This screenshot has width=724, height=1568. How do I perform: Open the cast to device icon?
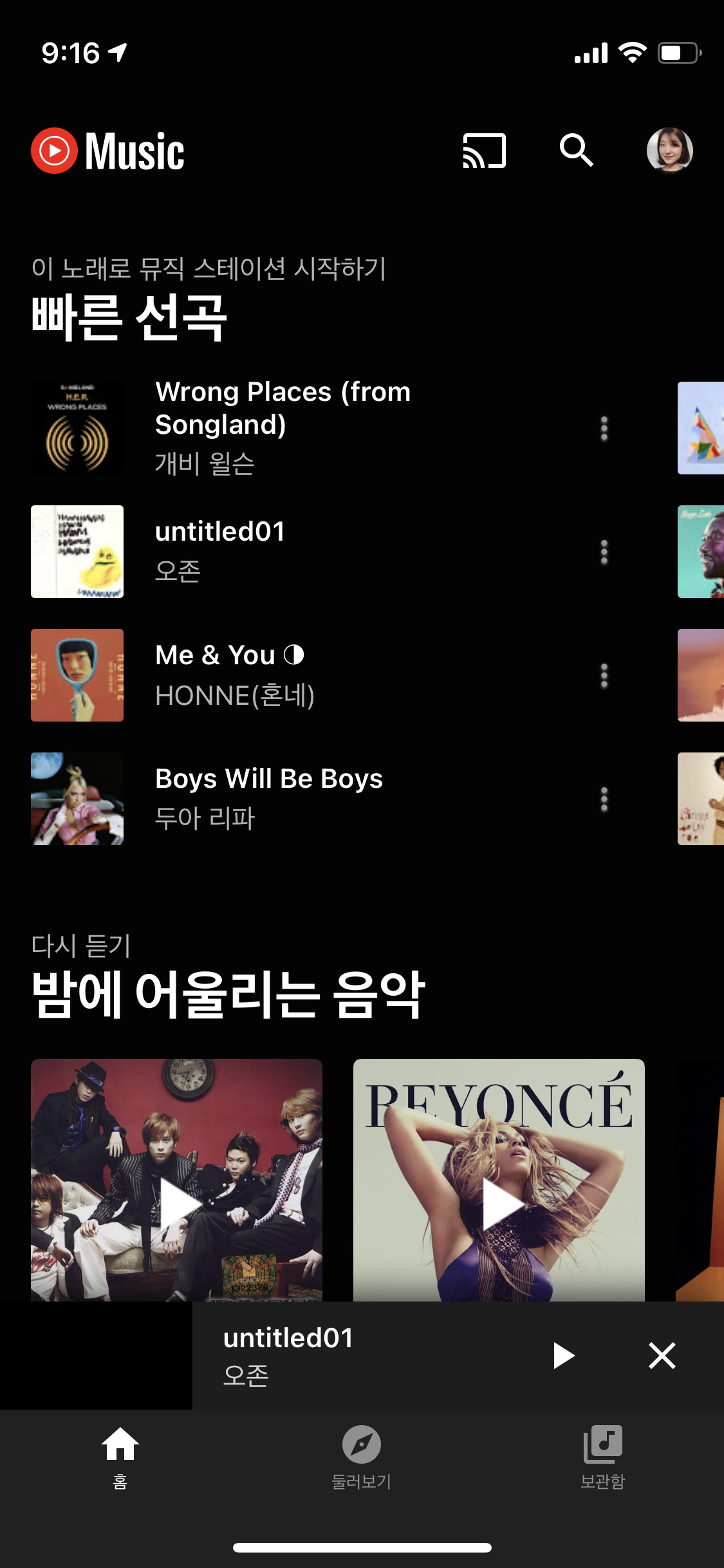(484, 151)
